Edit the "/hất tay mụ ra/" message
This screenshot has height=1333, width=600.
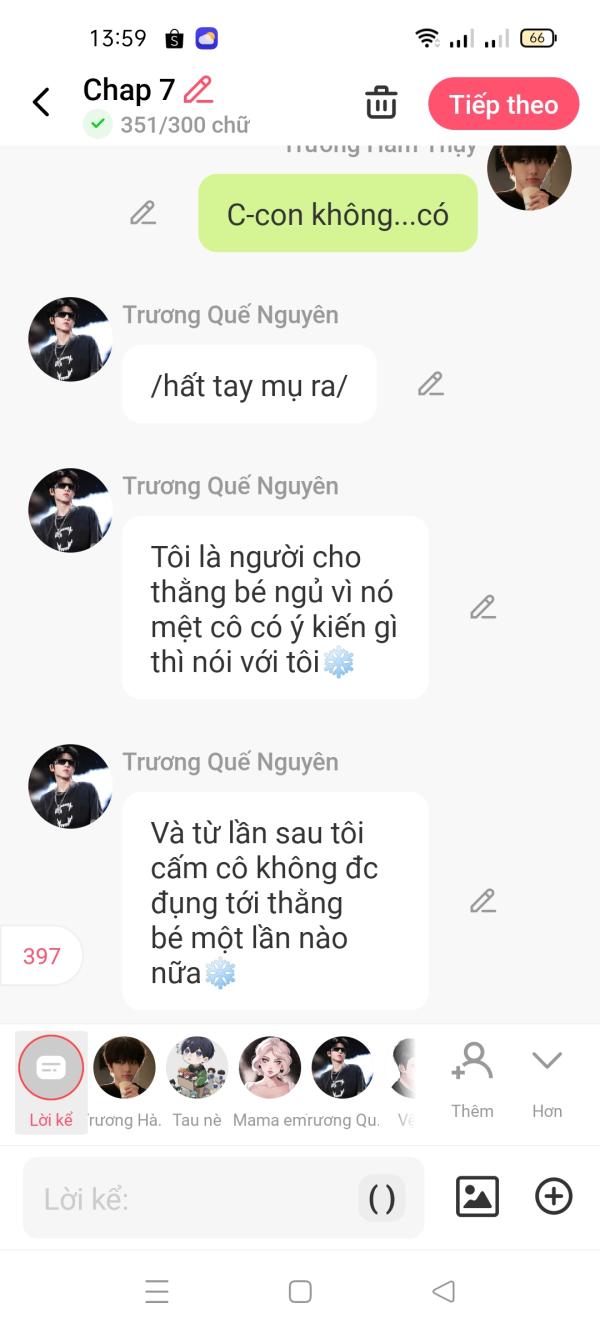pyautogui.click(x=431, y=384)
